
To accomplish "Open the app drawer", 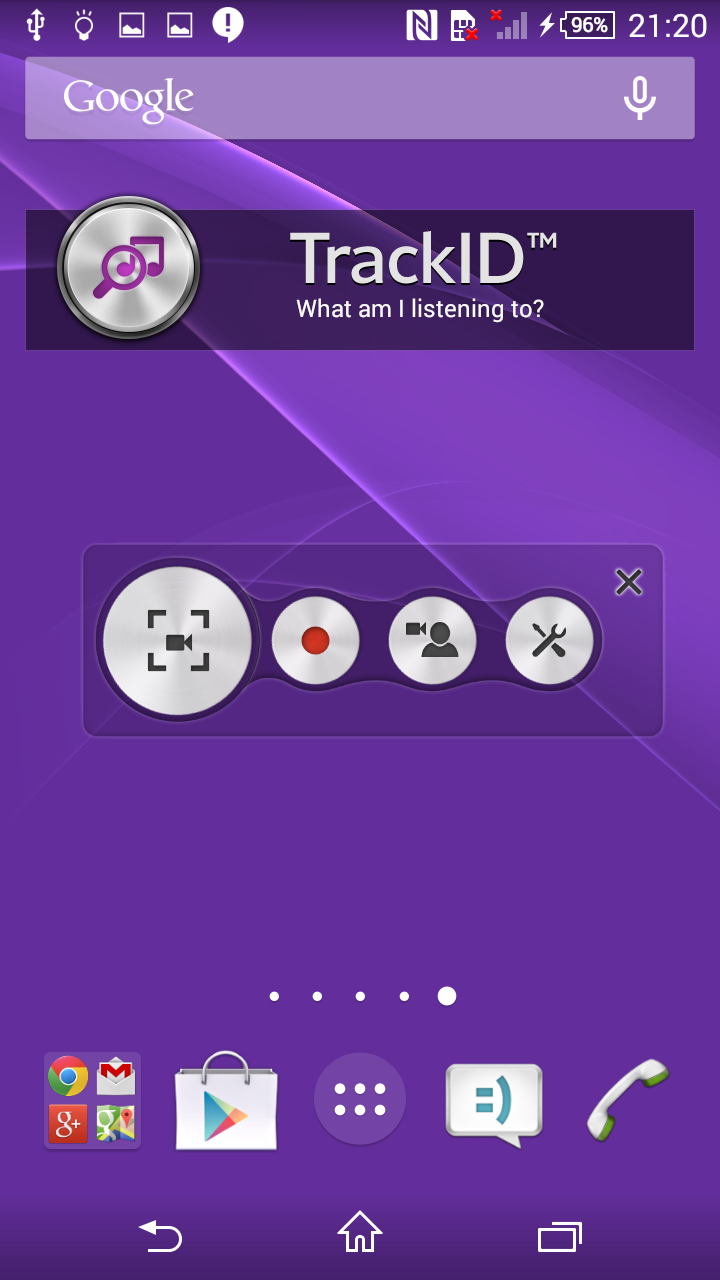I will (360, 1100).
